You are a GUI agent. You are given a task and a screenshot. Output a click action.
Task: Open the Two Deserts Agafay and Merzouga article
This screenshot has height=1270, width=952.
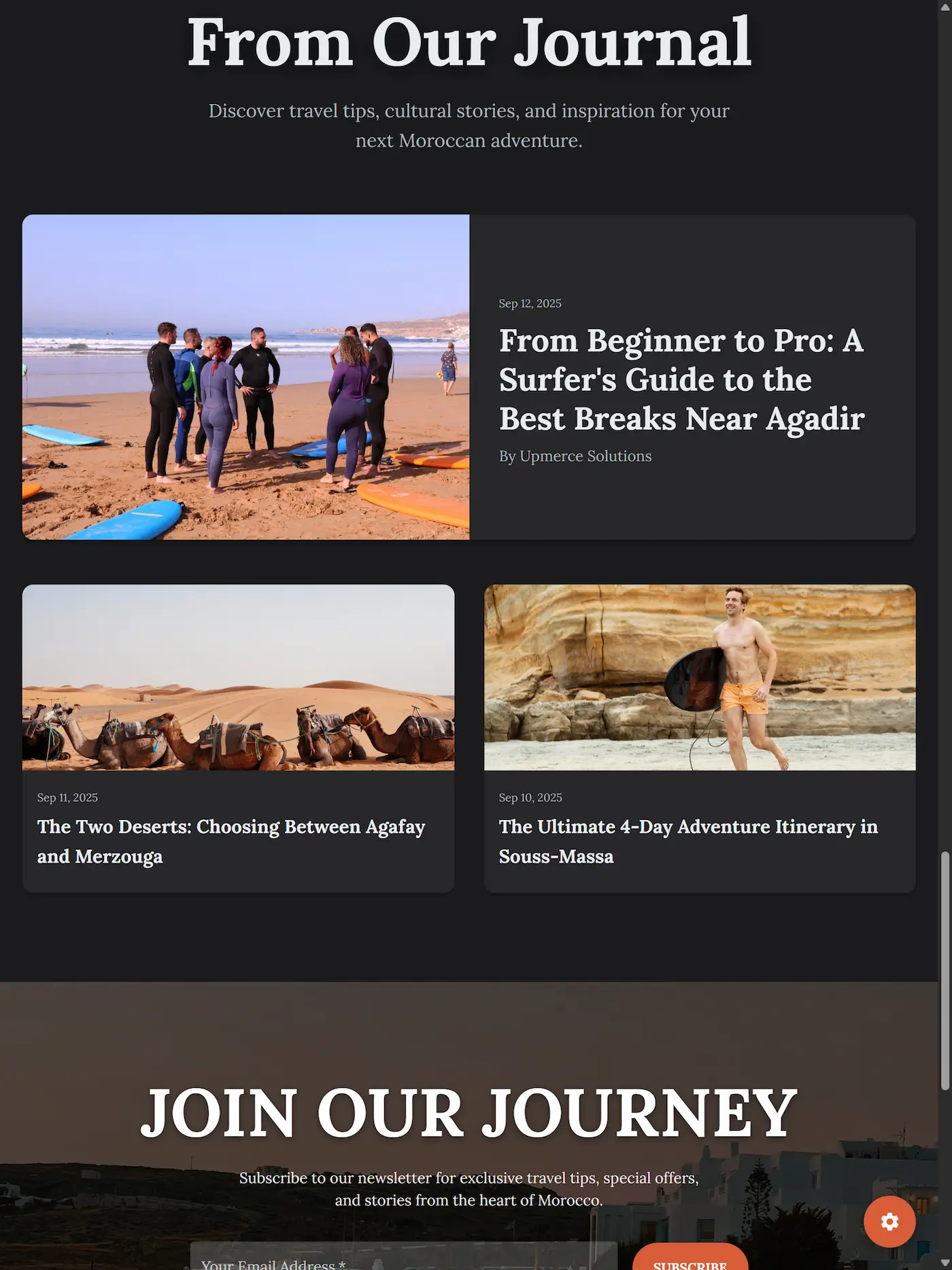point(231,841)
